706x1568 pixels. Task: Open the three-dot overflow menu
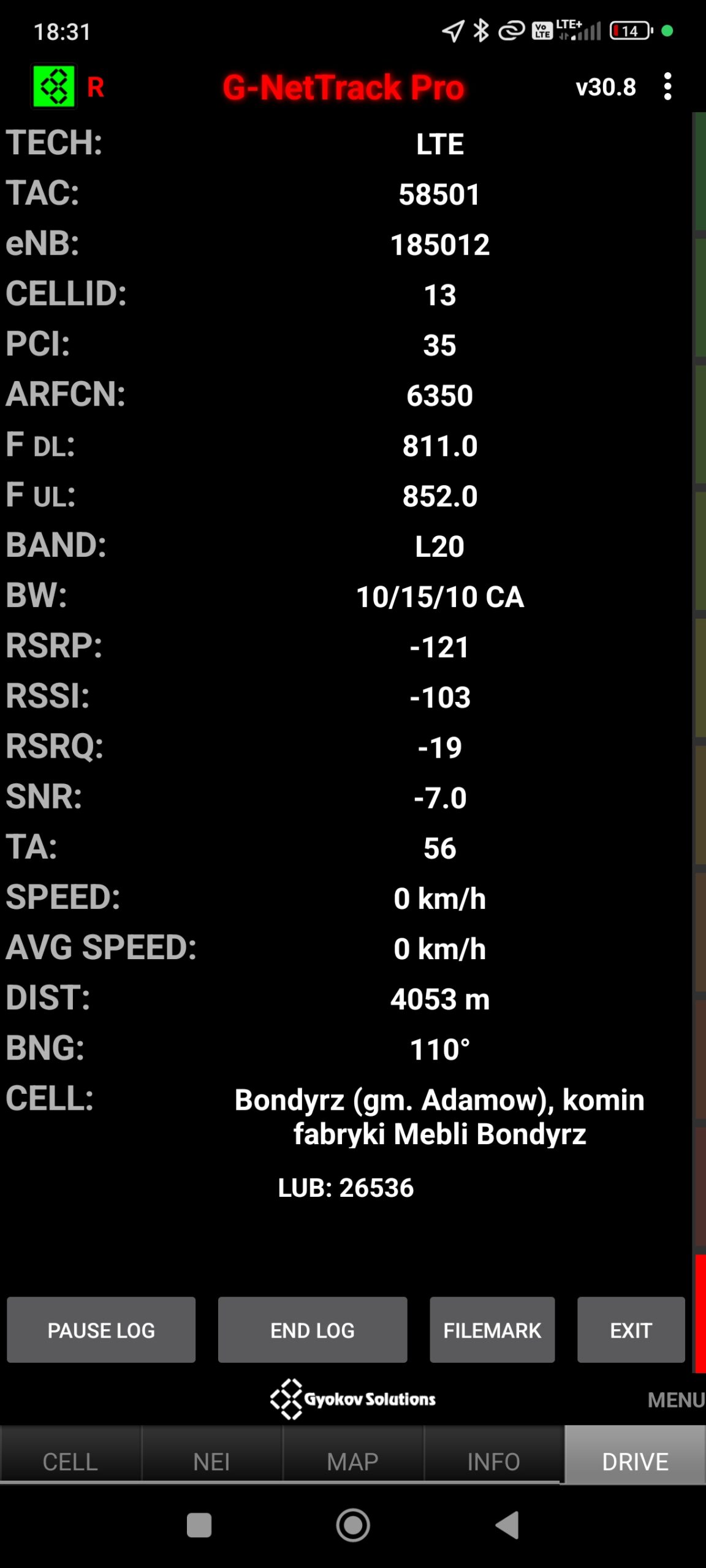[x=667, y=86]
